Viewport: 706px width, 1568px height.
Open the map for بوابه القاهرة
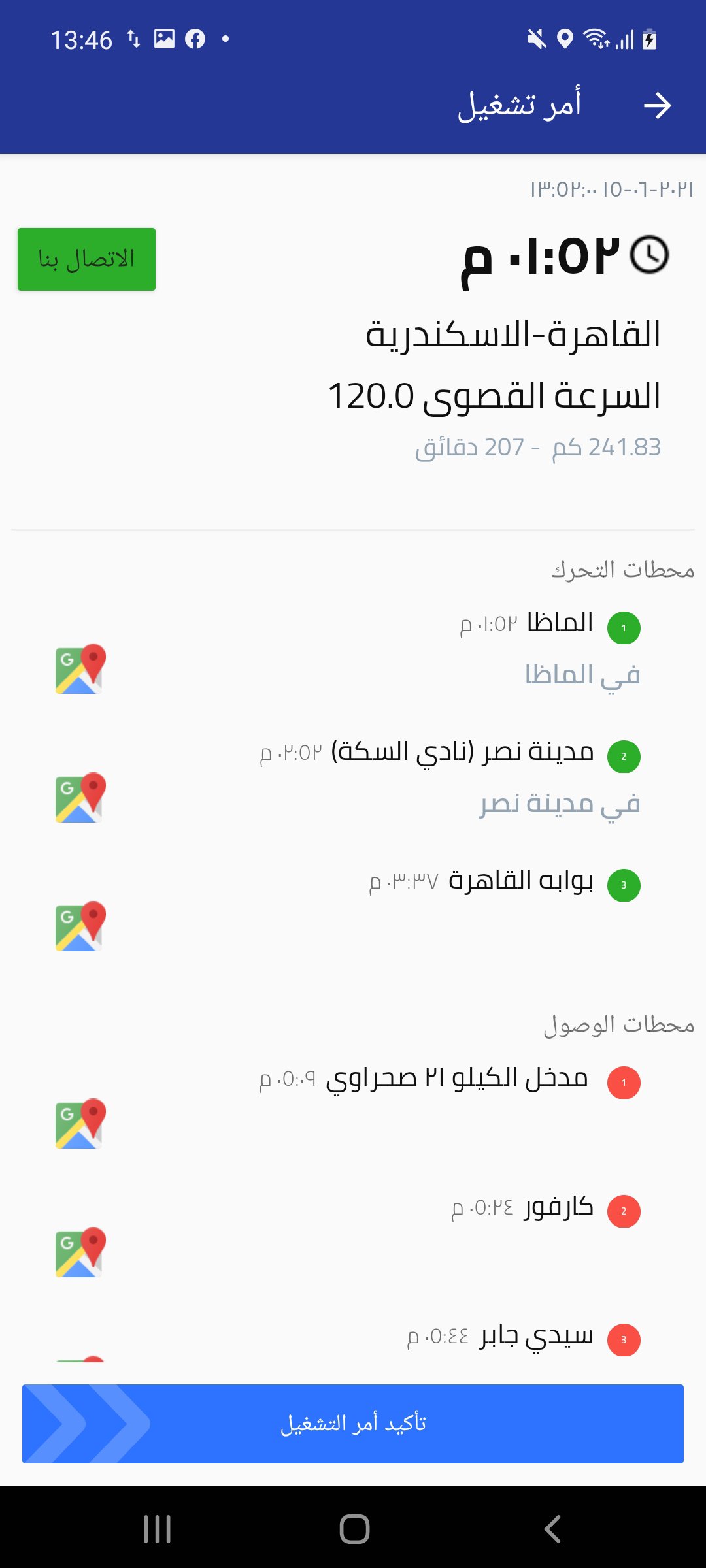[x=80, y=926]
